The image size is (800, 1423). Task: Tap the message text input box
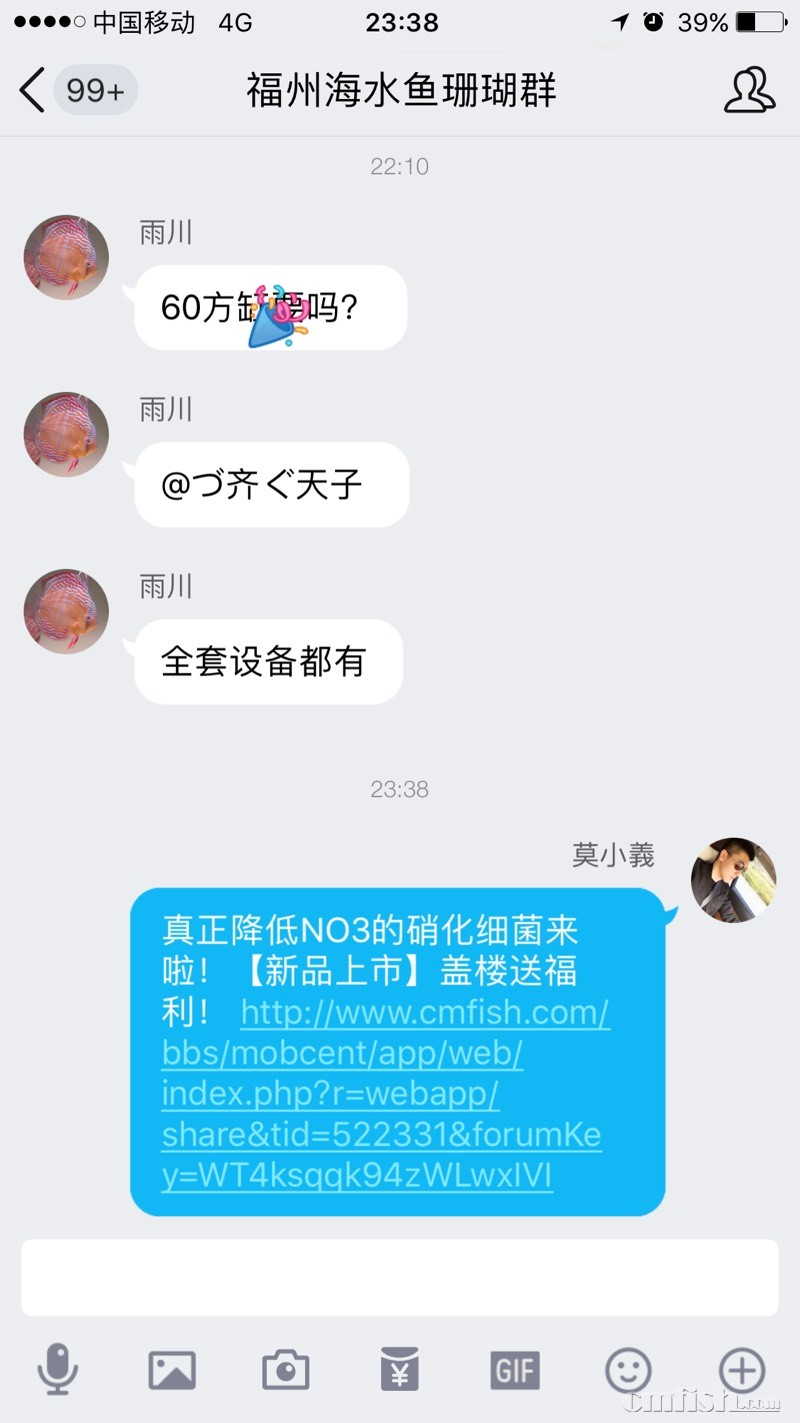(x=399, y=1277)
